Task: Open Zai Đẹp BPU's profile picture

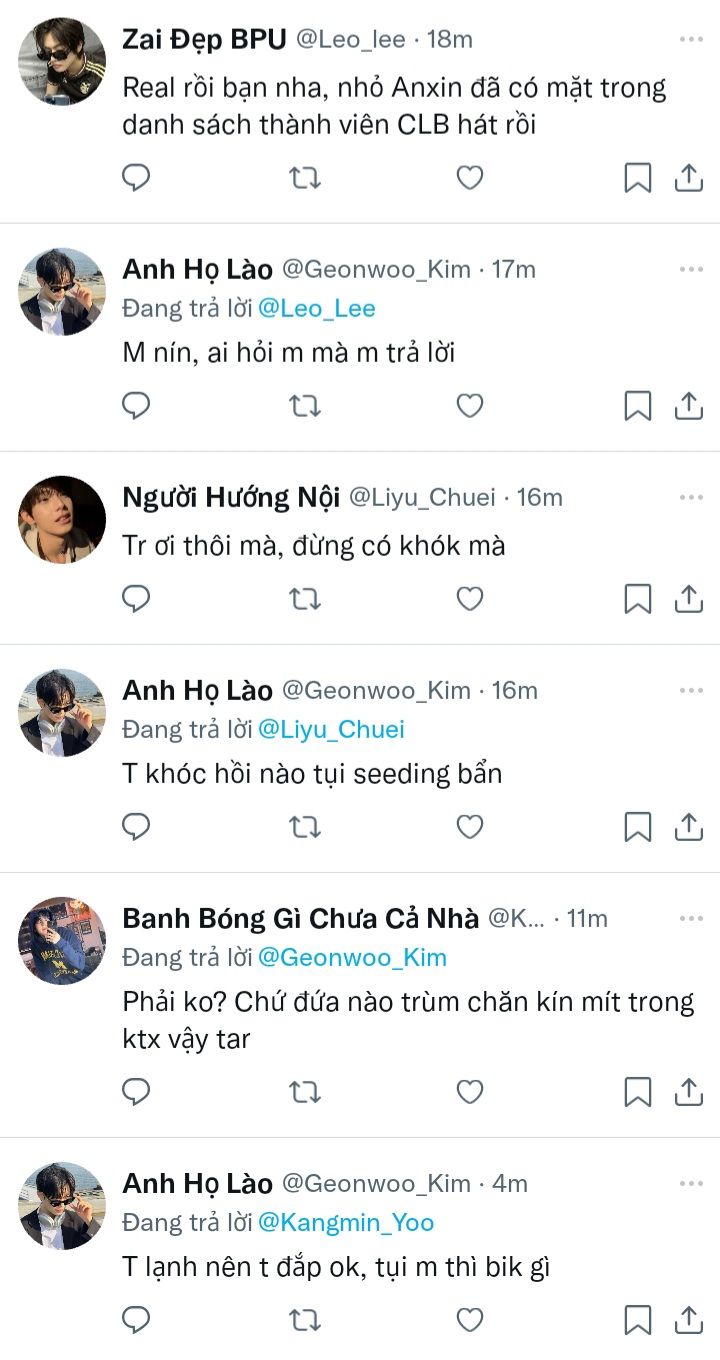Action: pyautogui.click(x=62, y=61)
